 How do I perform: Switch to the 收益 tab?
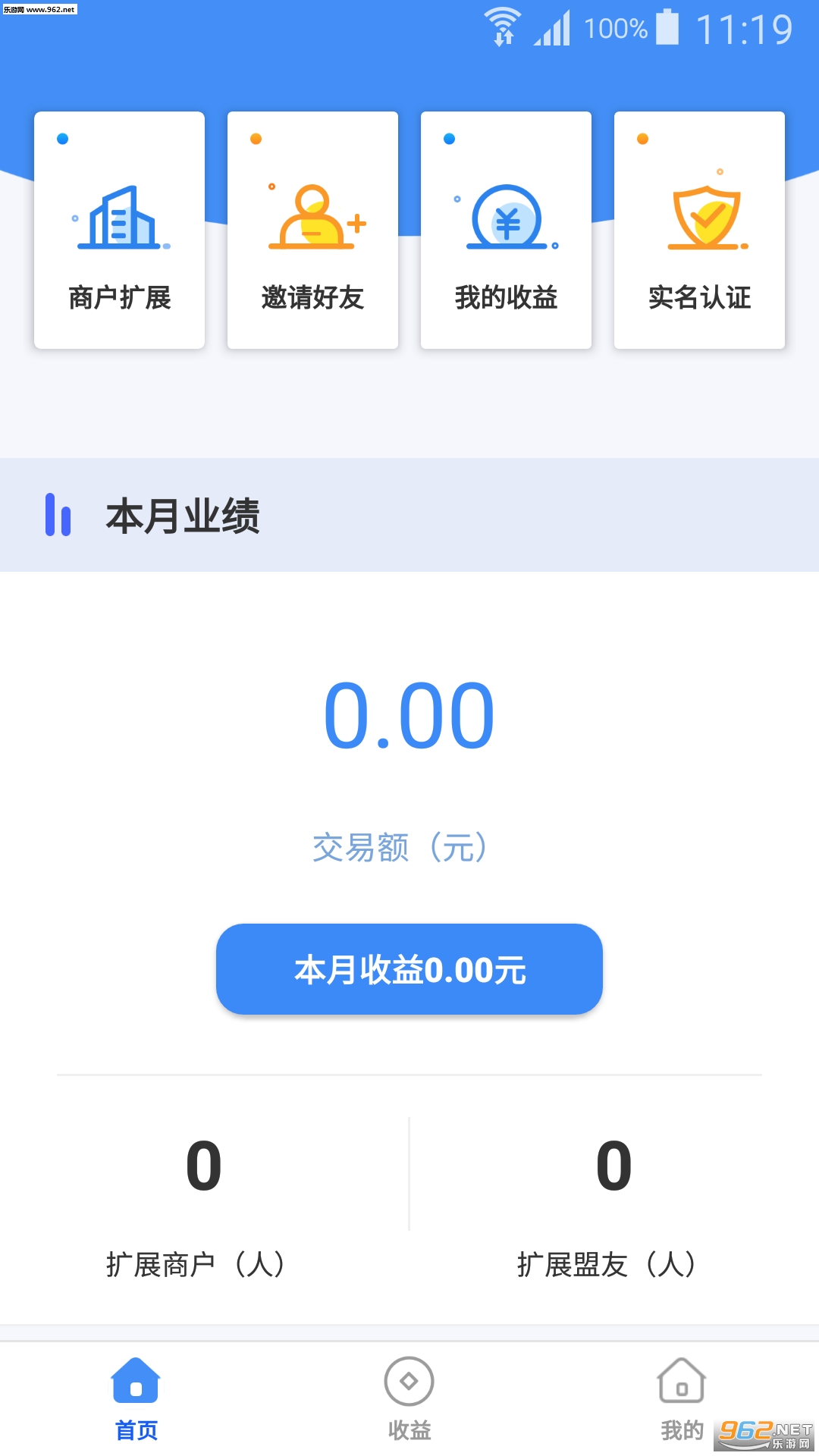pyautogui.click(x=409, y=1399)
